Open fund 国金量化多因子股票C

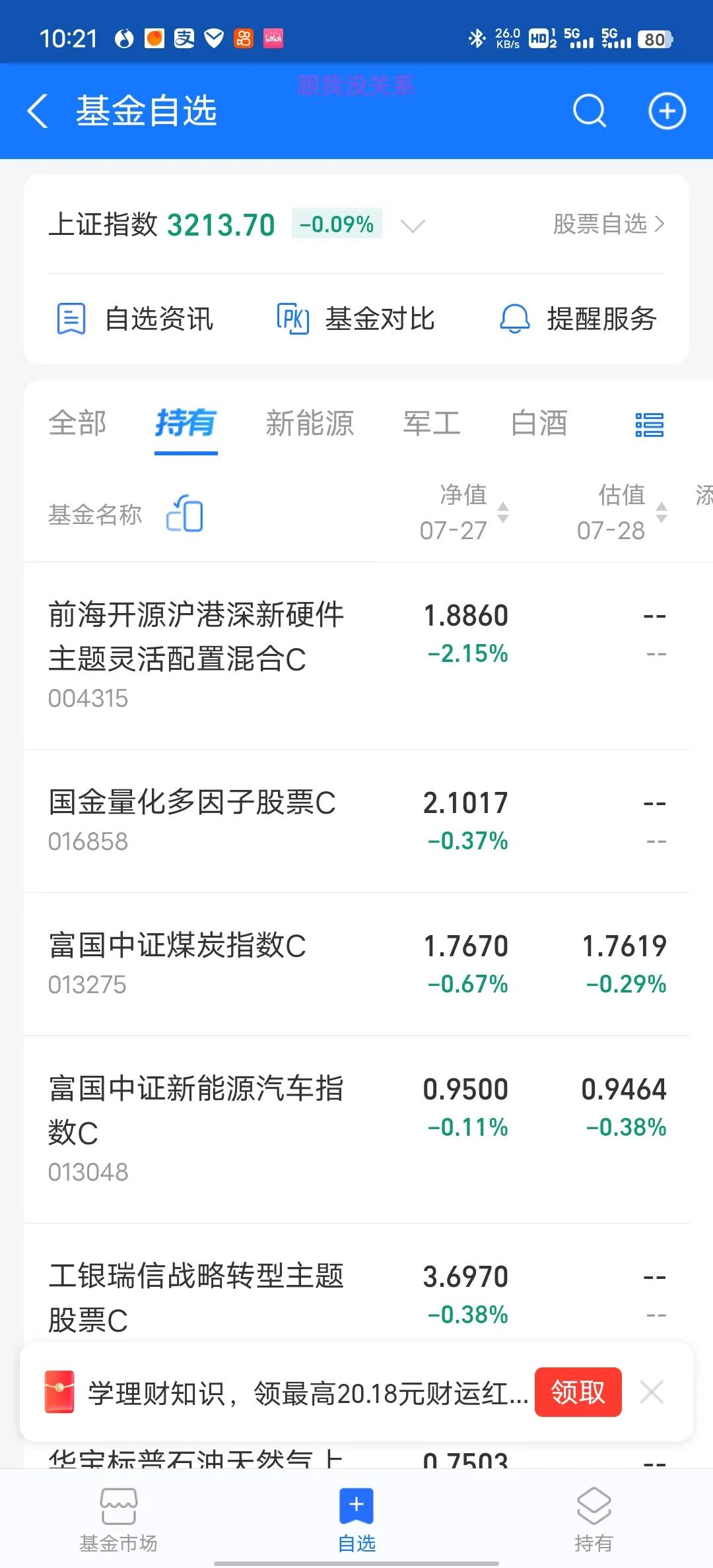356,821
